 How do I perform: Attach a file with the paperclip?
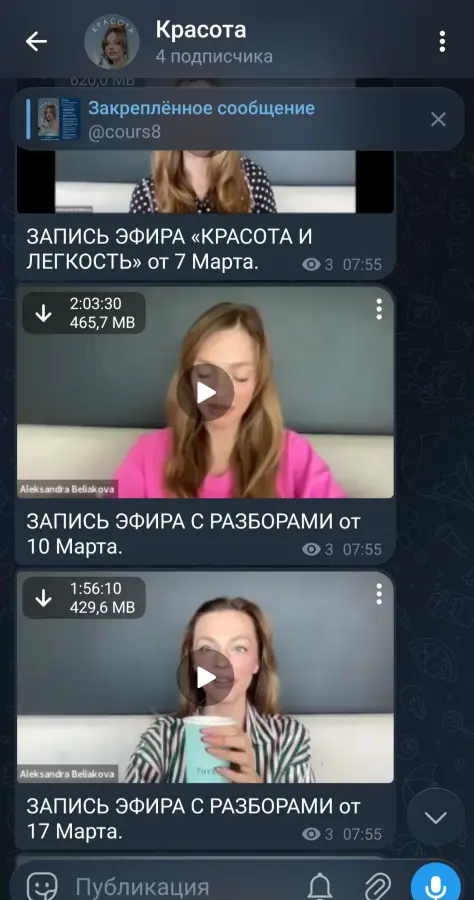378,886
